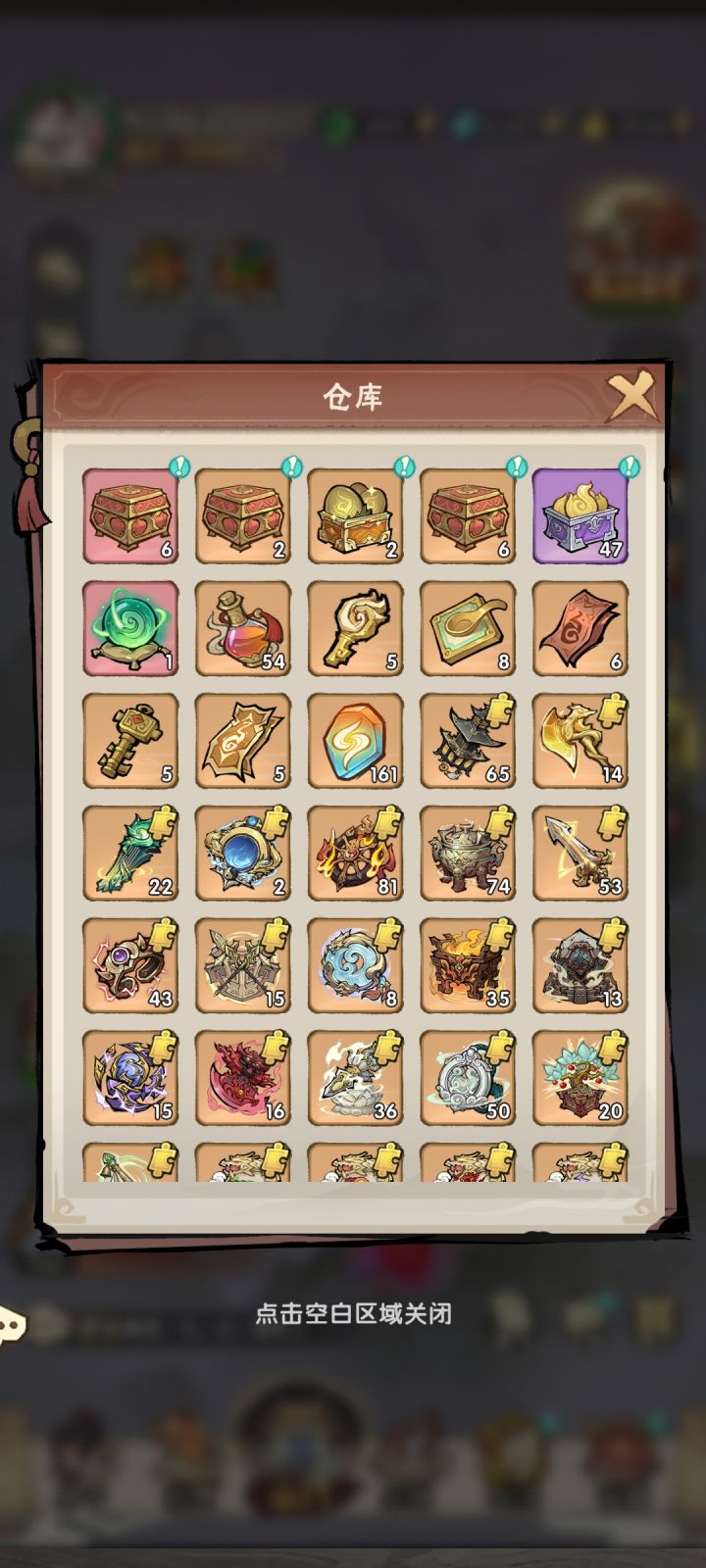
Task: Select the blue-orange gem showing 161
Action: pyautogui.click(x=356, y=741)
